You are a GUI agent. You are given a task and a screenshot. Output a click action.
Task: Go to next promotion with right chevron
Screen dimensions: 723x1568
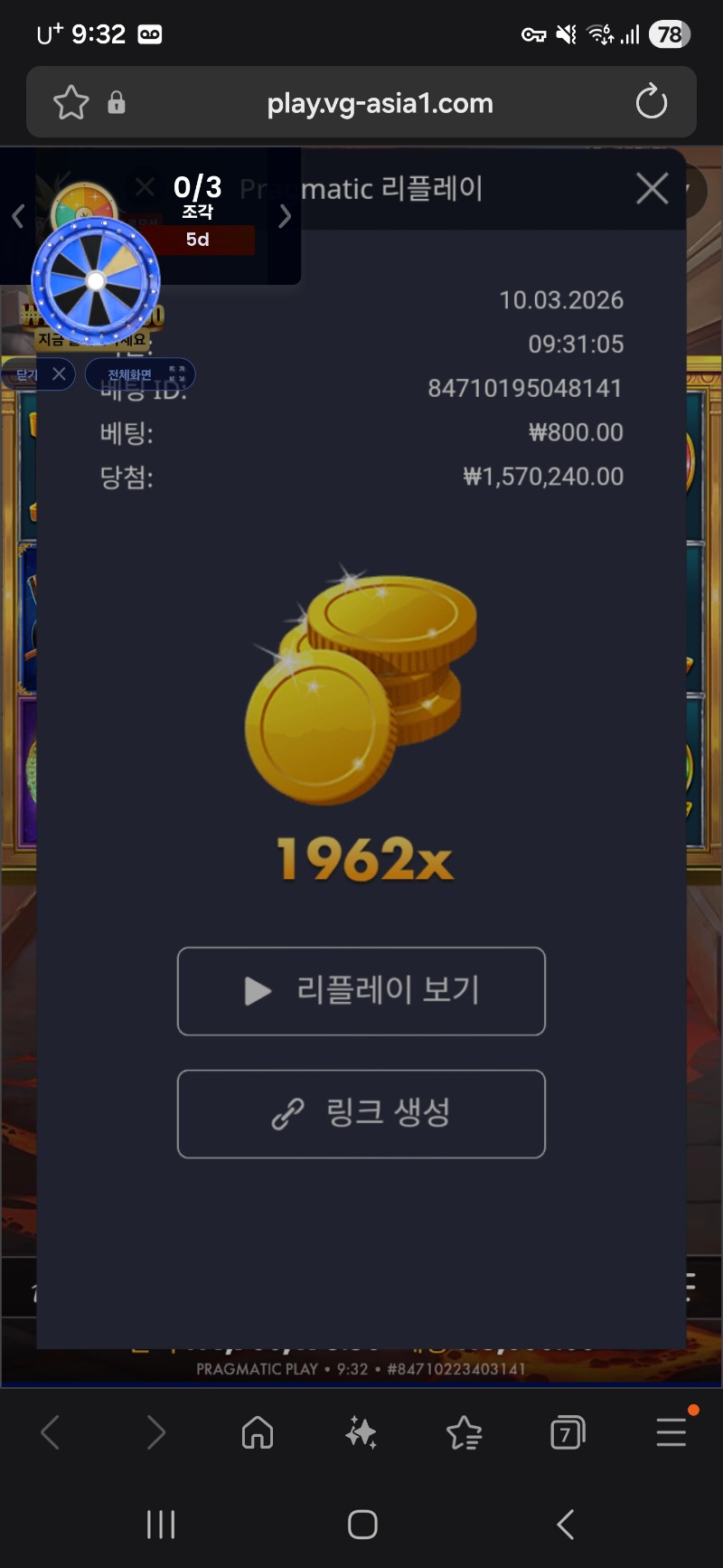tap(285, 216)
